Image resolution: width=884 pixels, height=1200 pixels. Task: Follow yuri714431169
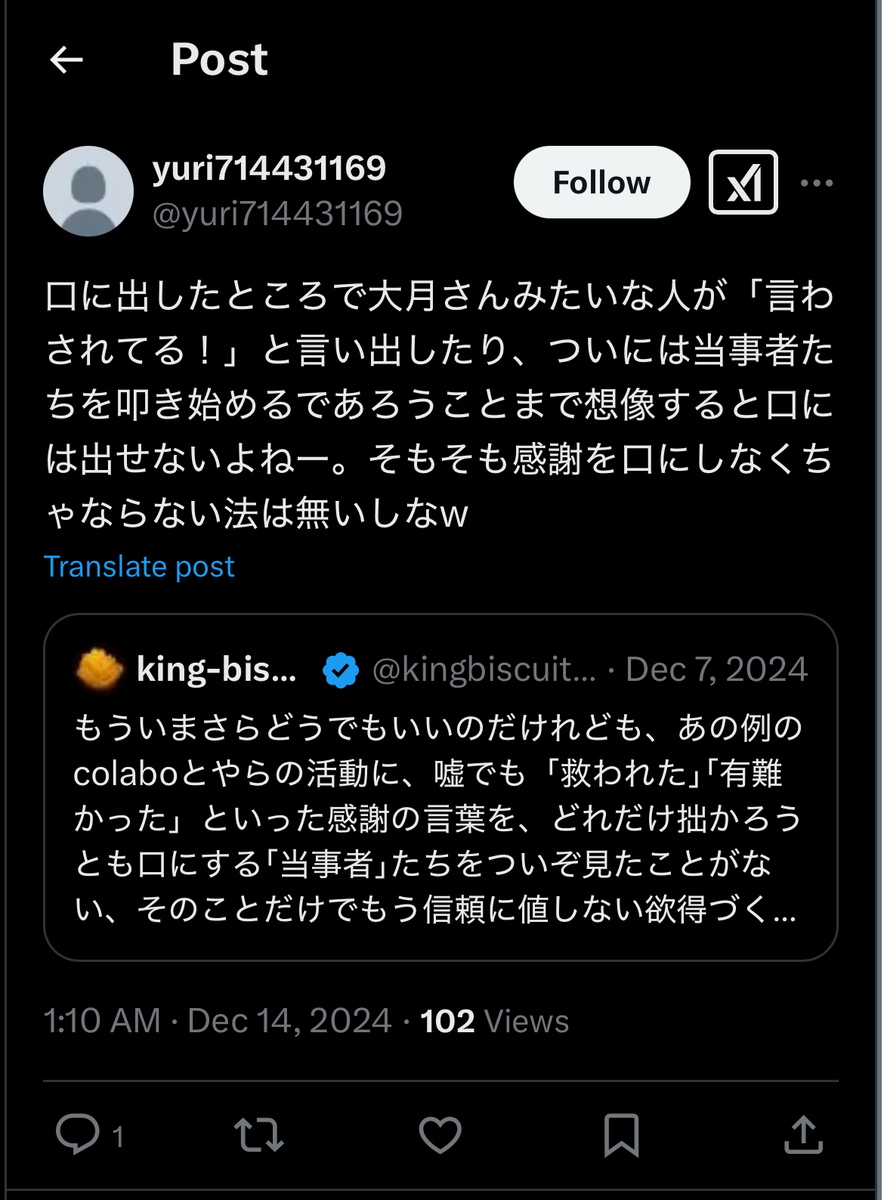[x=601, y=183]
